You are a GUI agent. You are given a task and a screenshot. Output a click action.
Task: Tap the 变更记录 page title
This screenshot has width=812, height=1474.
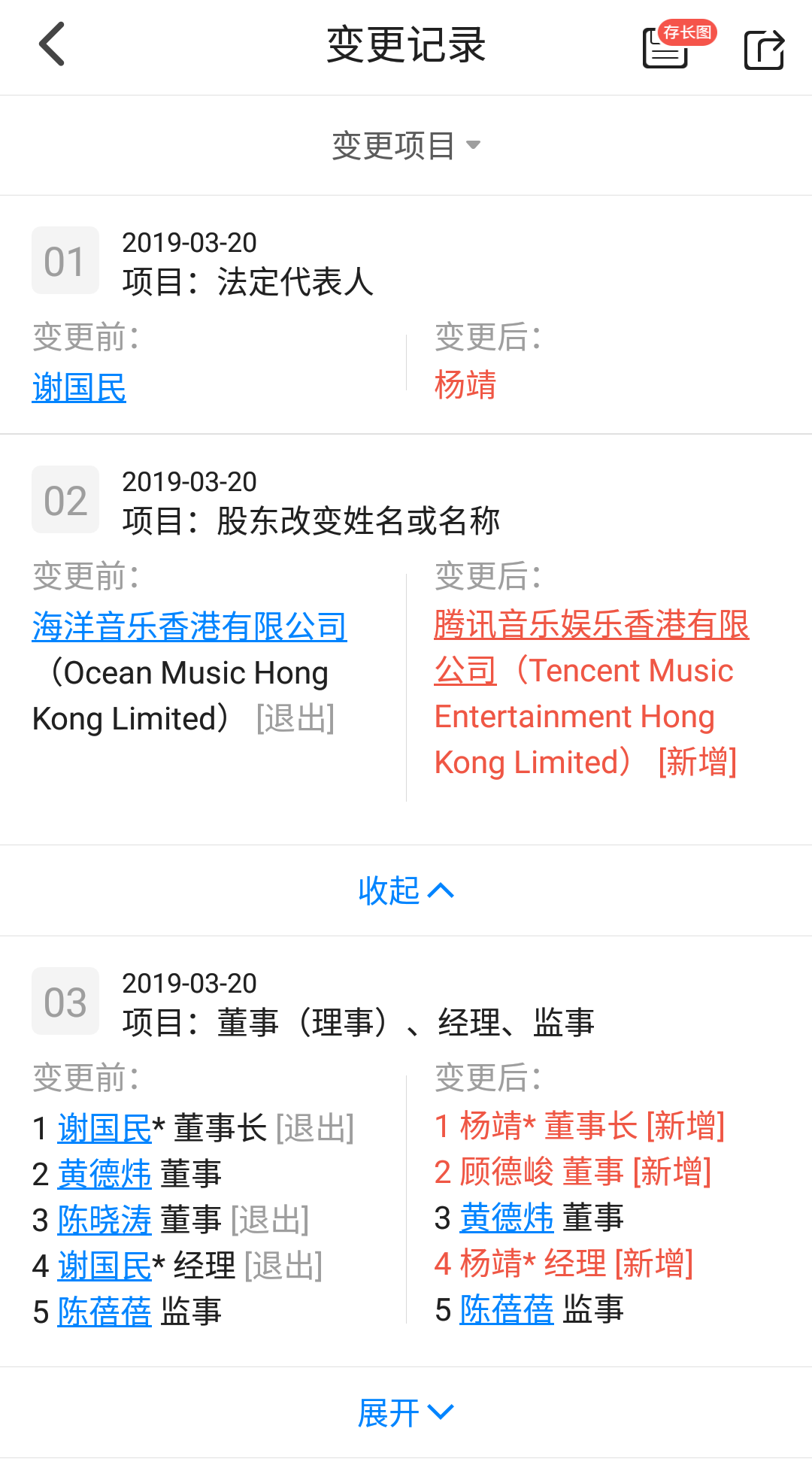(406, 44)
